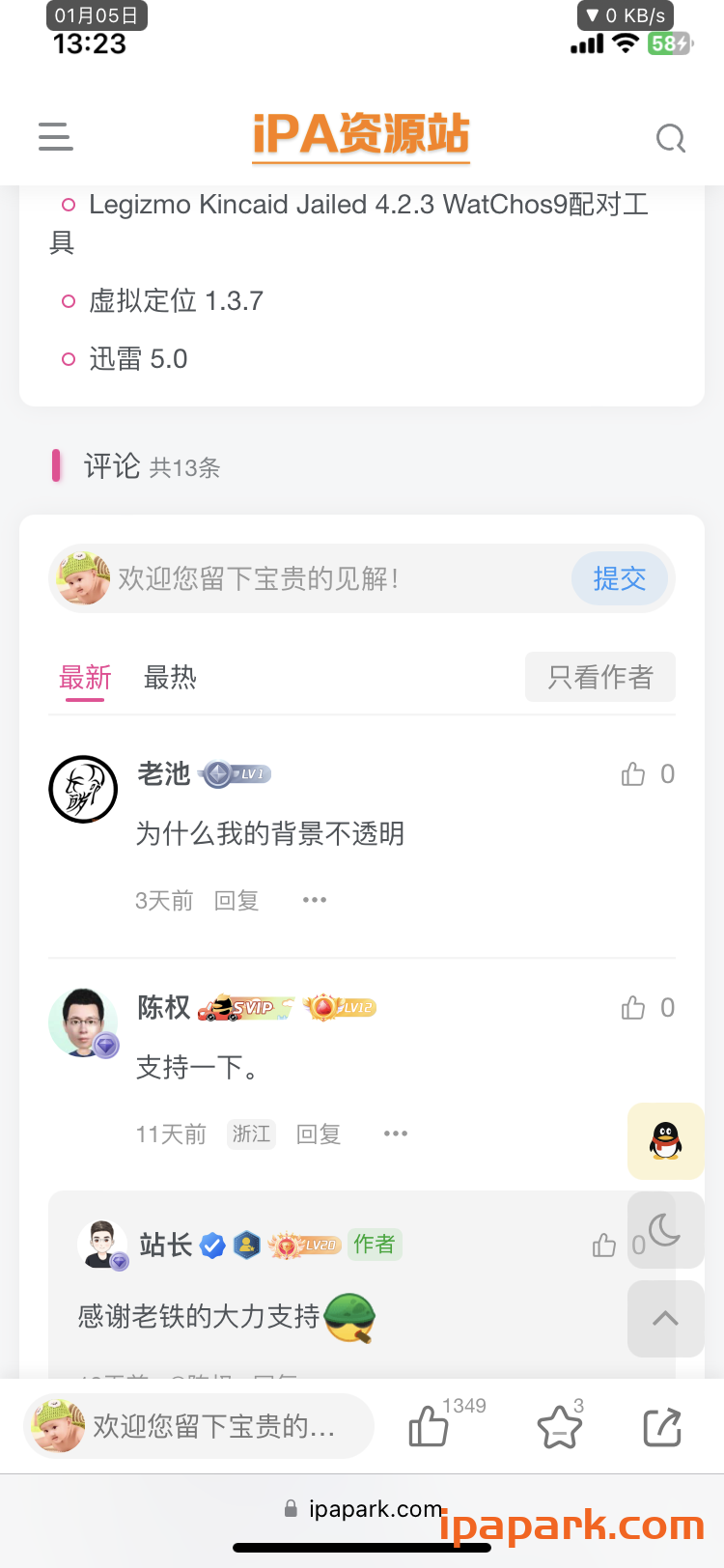Switch to the 最热 comments tab
This screenshot has height=1568, width=724.
click(171, 677)
